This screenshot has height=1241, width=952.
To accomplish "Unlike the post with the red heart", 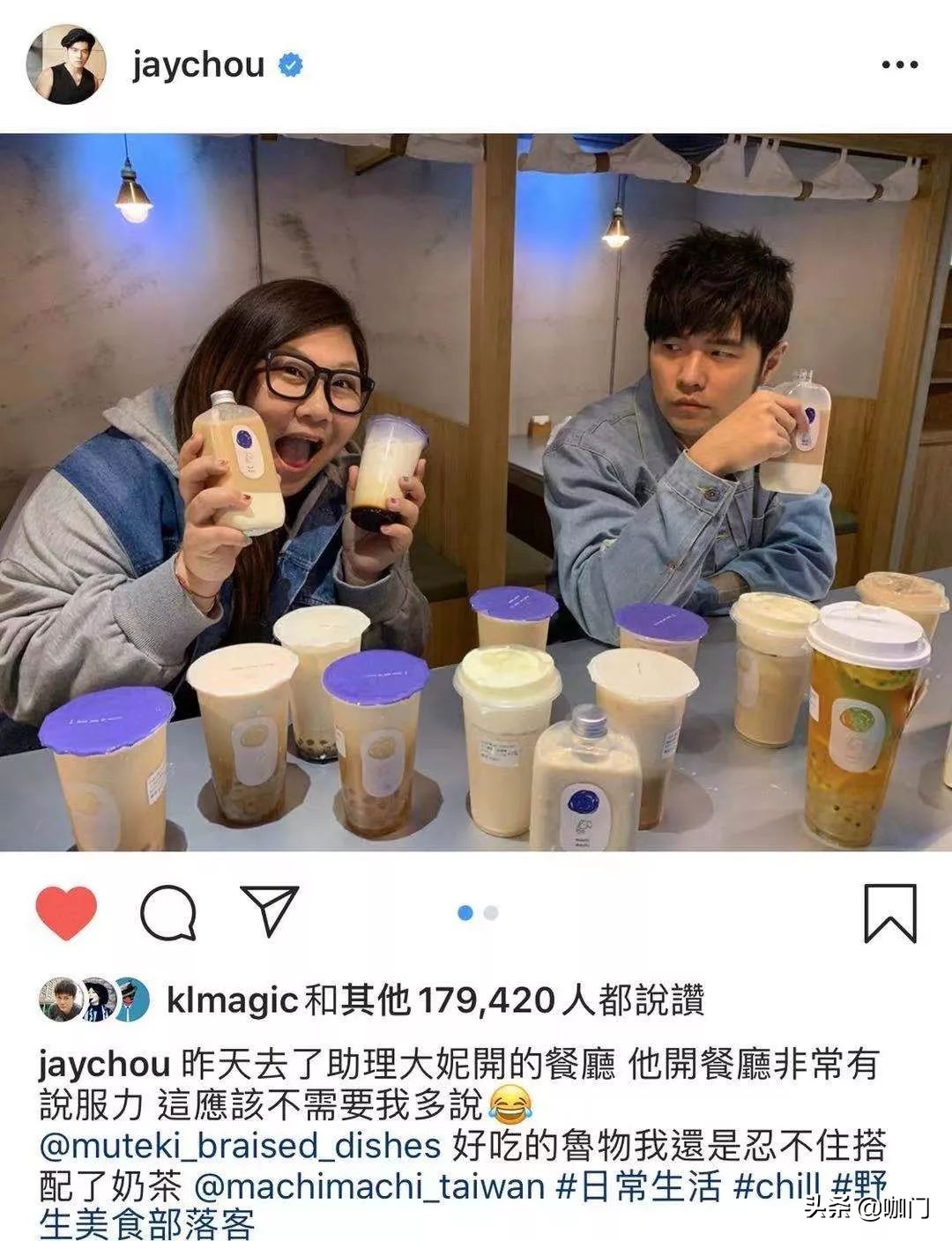I will (66, 913).
